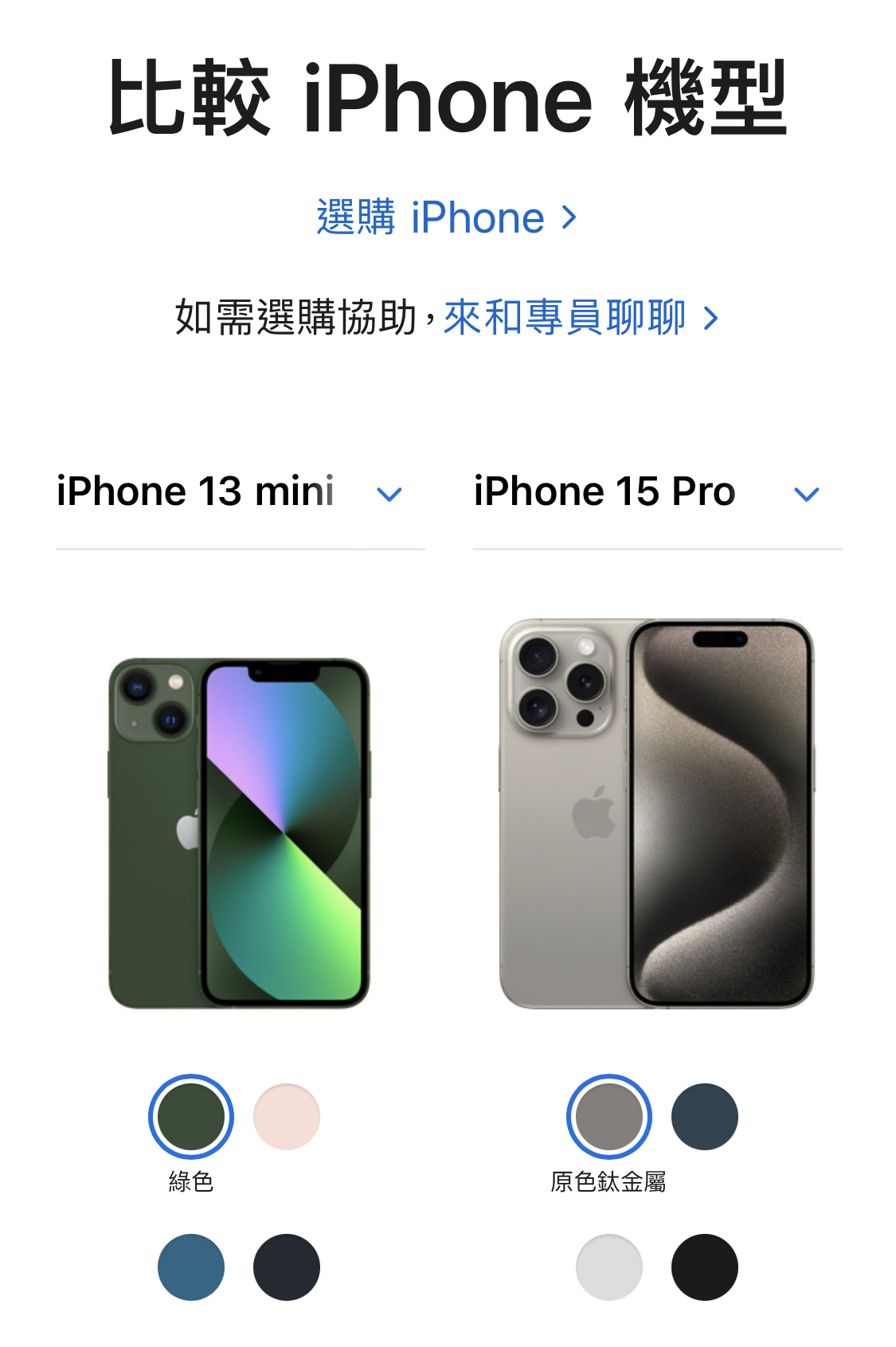Choose black titanium for iPhone 15 Pro
Viewport: 896px width, 1347px height.
pyautogui.click(x=704, y=1267)
